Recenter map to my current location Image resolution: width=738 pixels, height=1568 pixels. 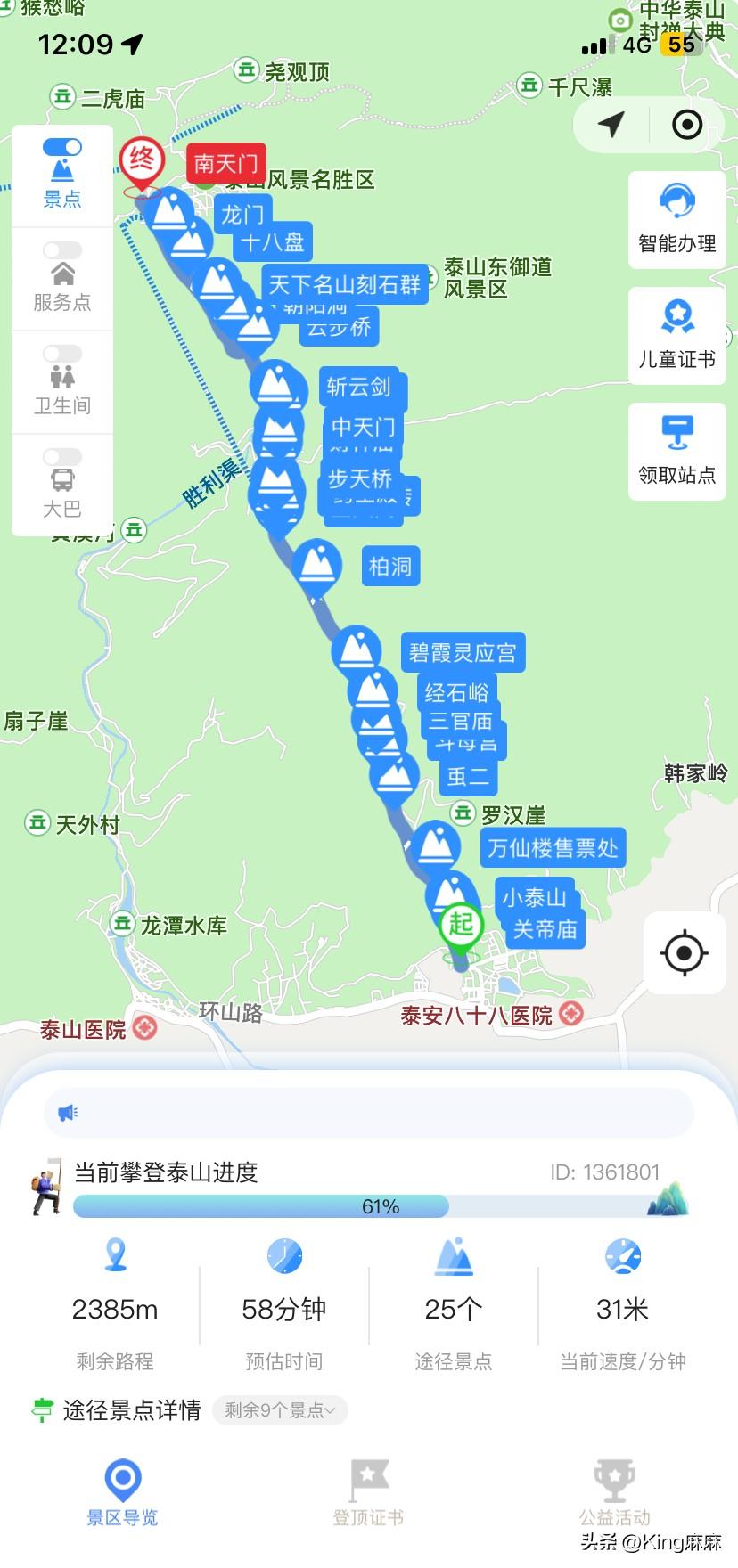pyautogui.click(x=685, y=953)
